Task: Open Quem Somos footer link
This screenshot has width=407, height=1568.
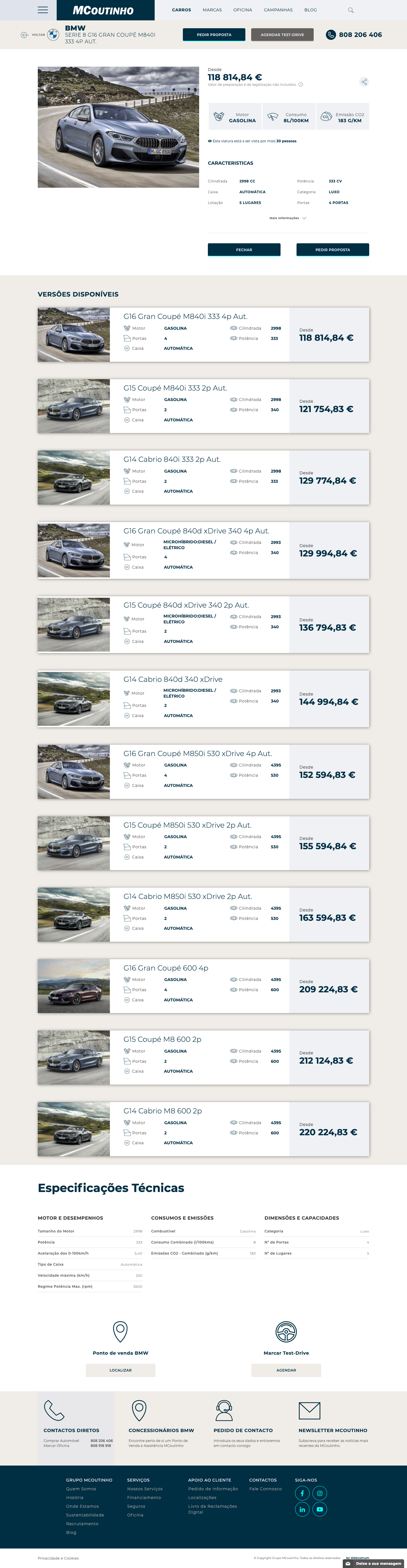Action: coord(81,1489)
